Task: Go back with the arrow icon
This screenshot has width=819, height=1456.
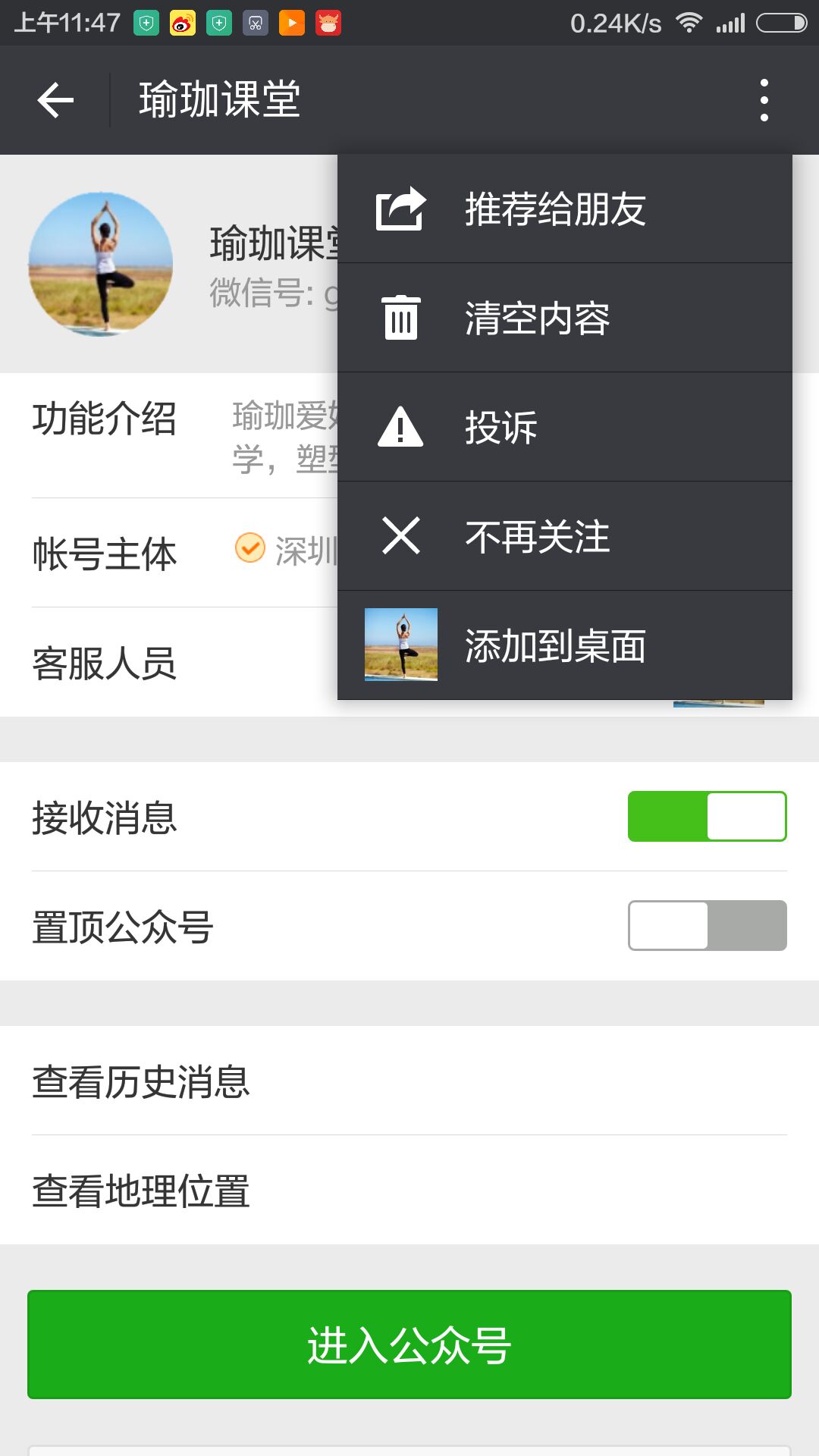Action: tap(55, 100)
